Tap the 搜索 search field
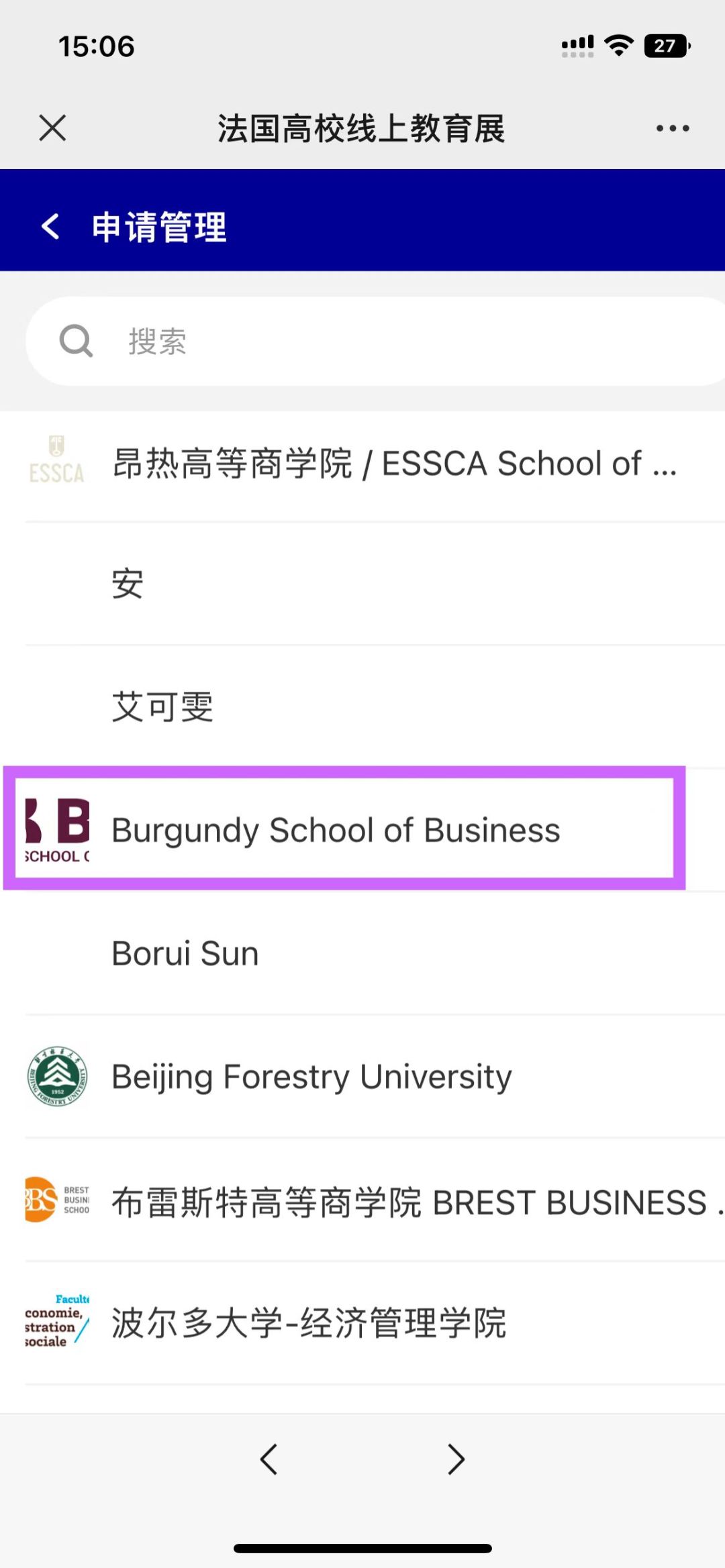725x1568 pixels. point(376,341)
